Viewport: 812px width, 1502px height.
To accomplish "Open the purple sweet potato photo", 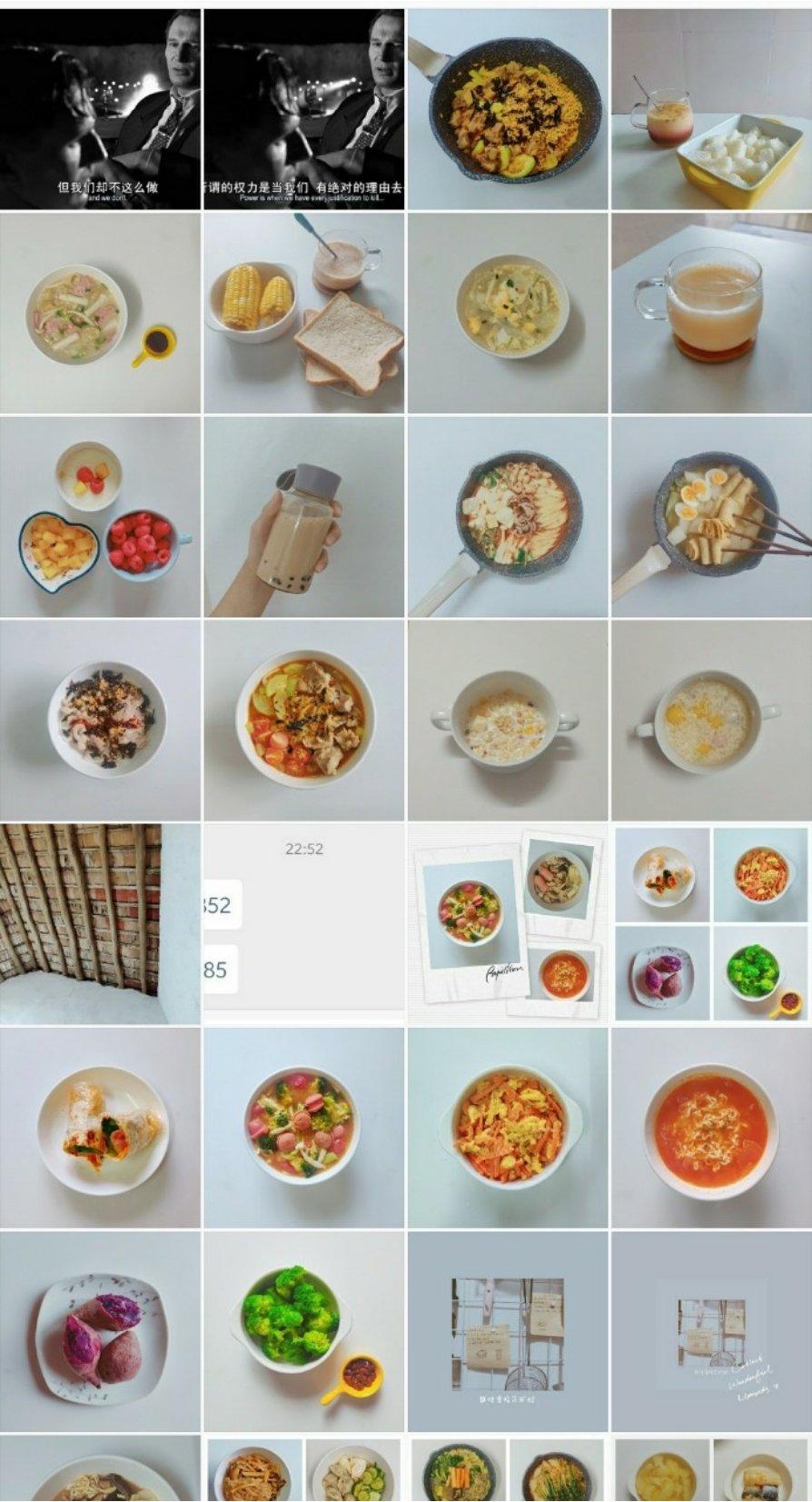I will pyautogui.click(x=100, y=1331).
